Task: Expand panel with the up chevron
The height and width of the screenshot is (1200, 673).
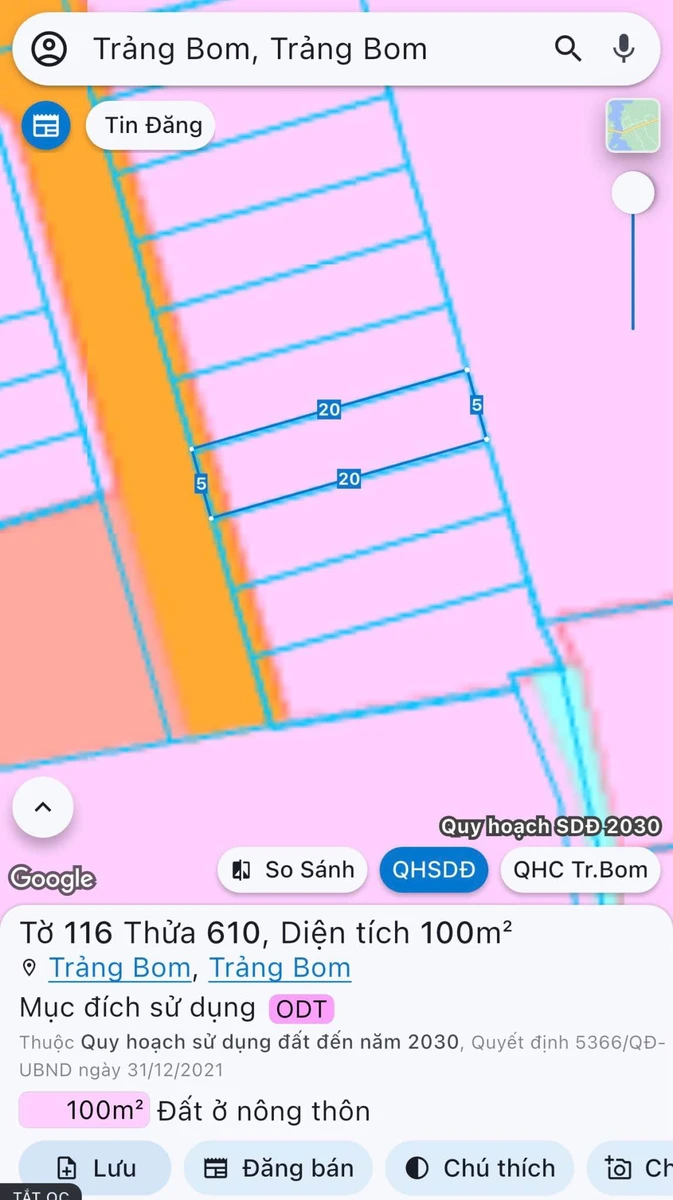Action: point(43,807)
